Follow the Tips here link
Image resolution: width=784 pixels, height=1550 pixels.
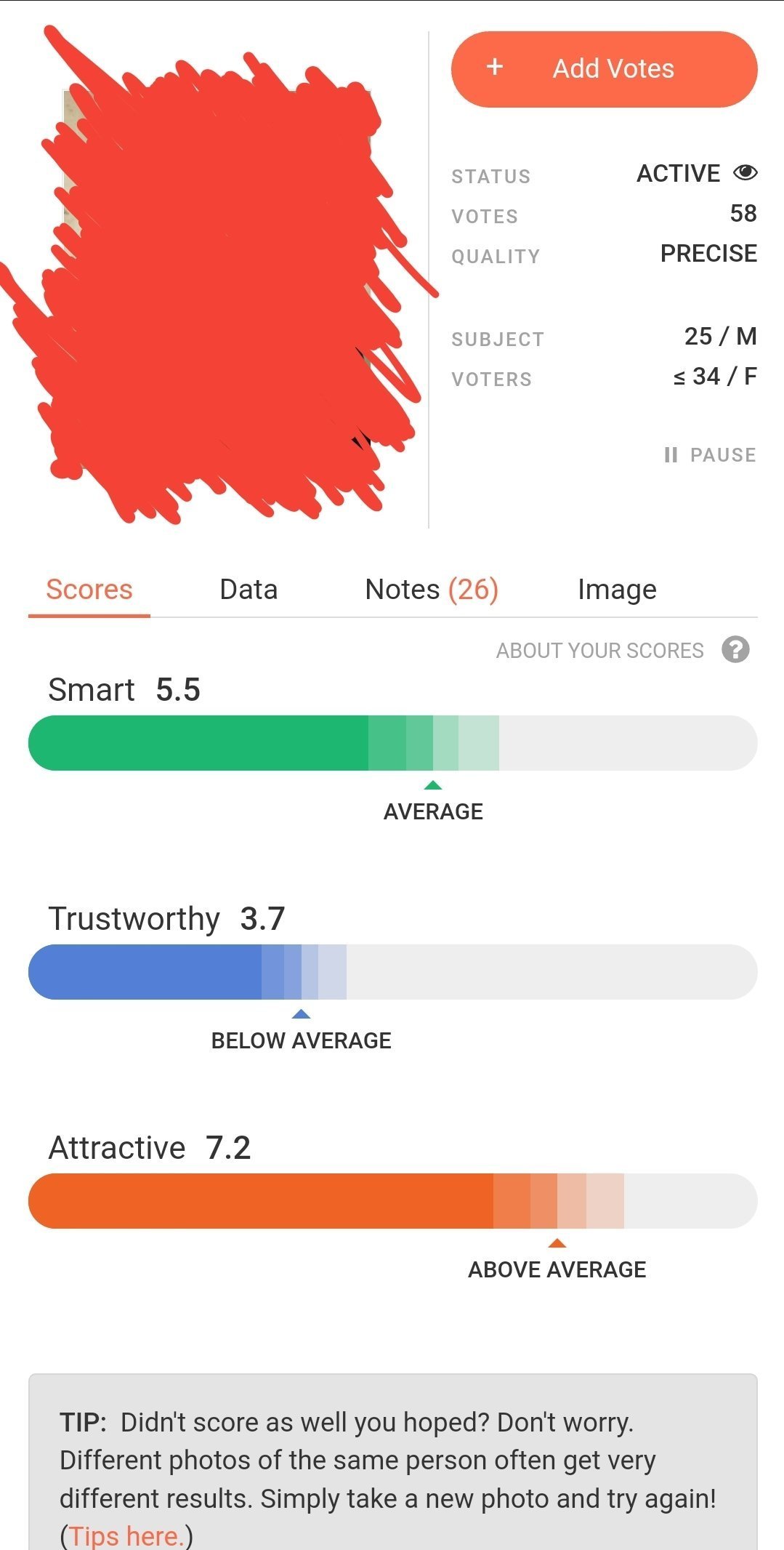point(125,1535)
